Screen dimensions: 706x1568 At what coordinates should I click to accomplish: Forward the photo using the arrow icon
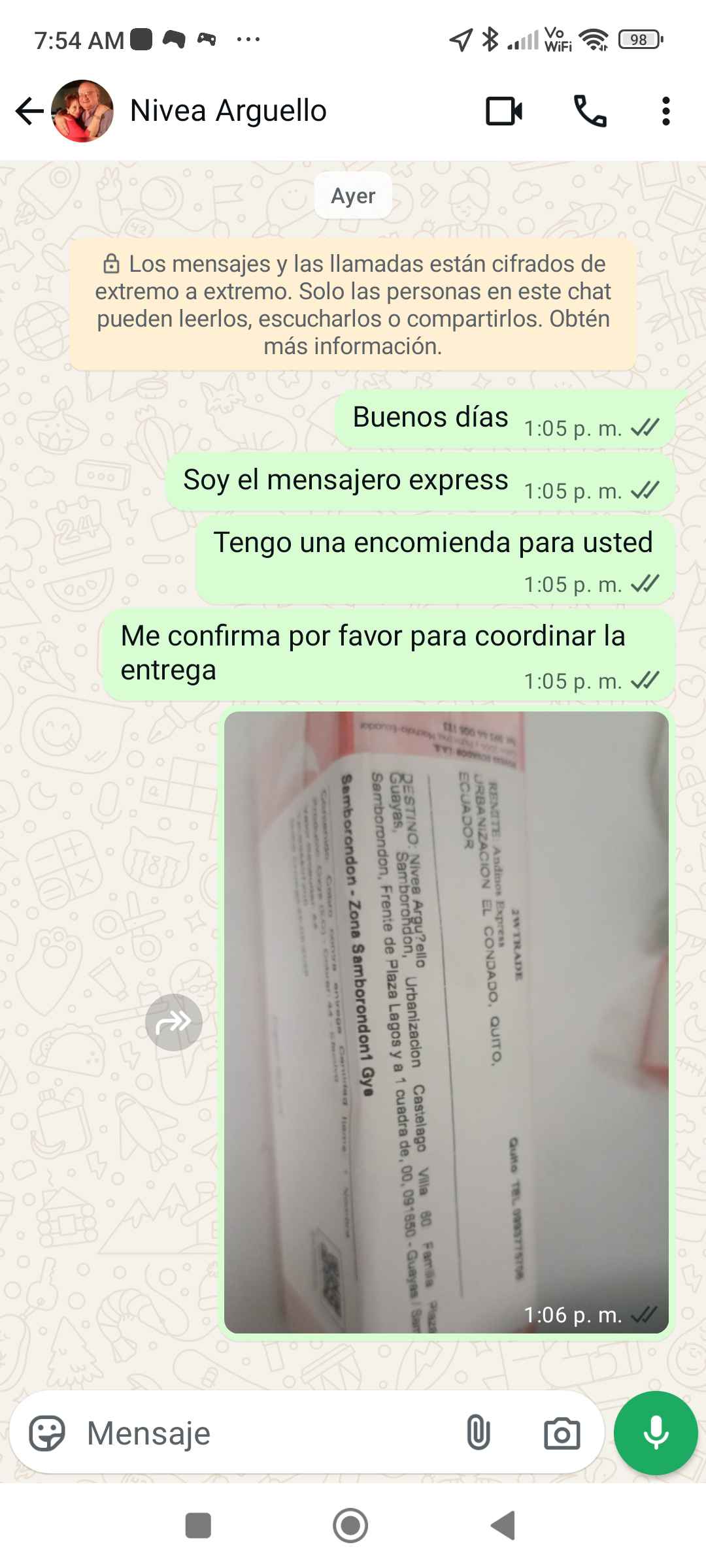pos(173,1022)
